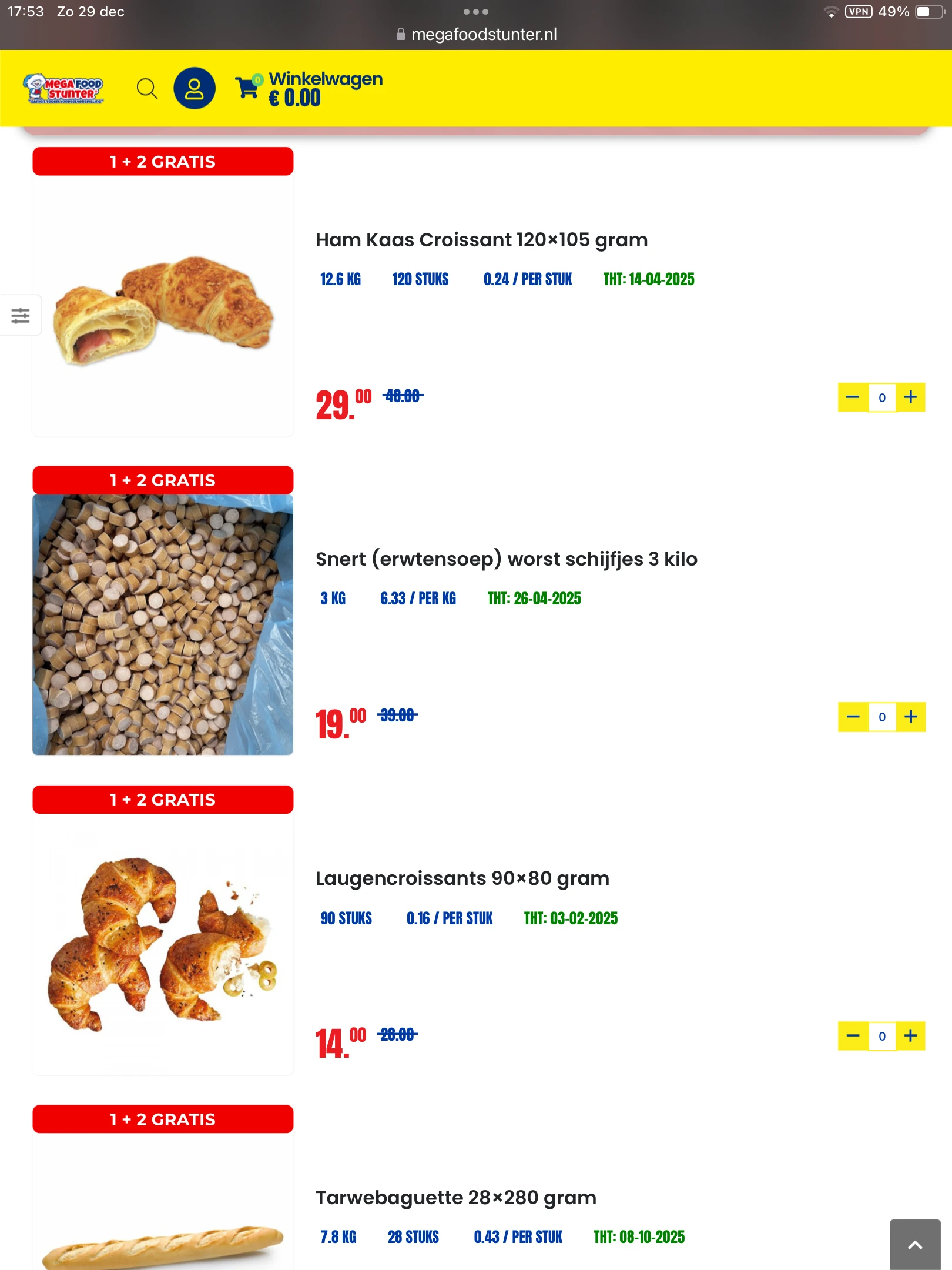Jump back to top of page
This screenshot has height=1270, width=952.
pyautogui.click(x=915, y=1245)
